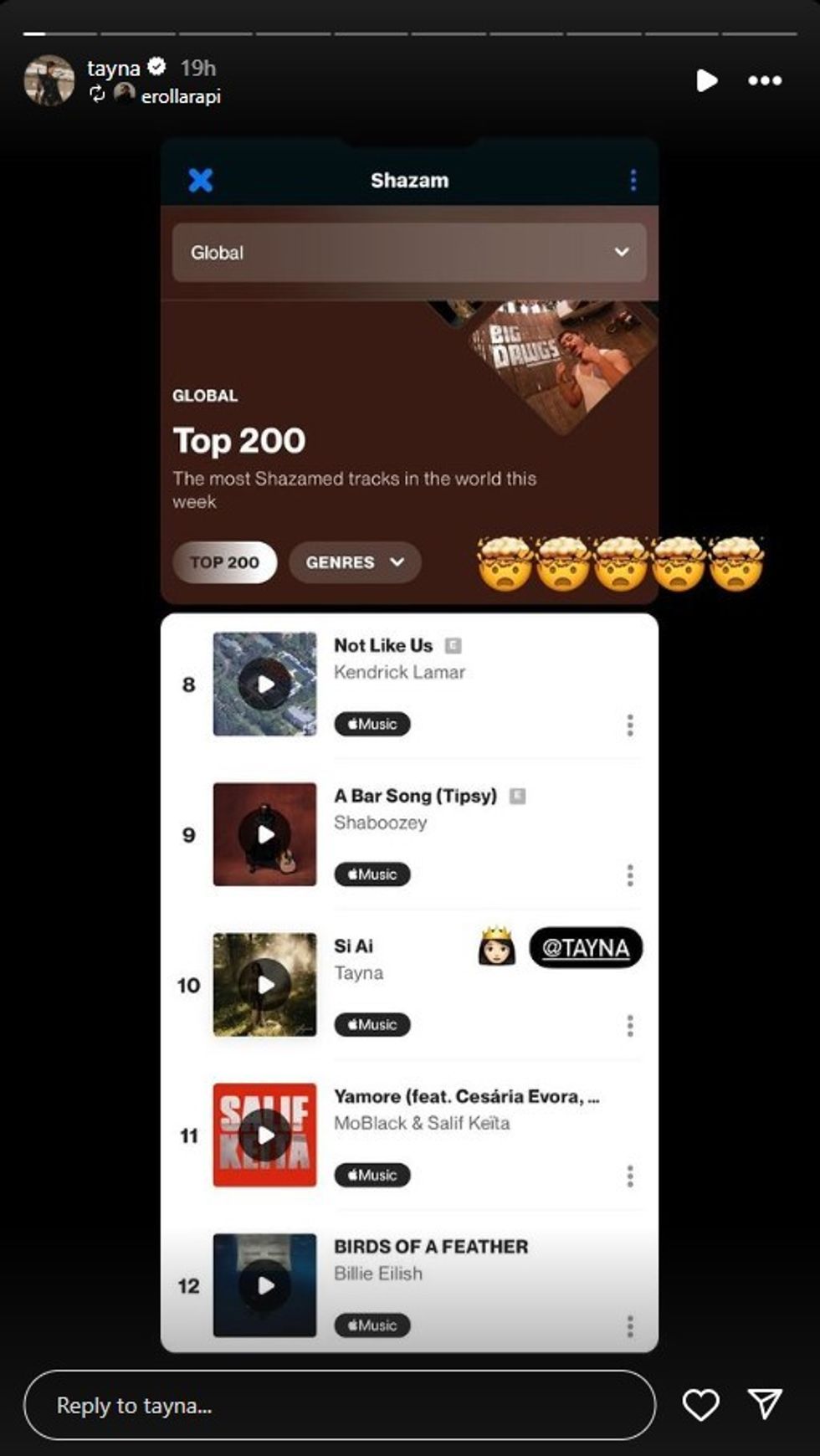820x1456 pixels.
Task: Like tayna's story
Action: coord(700,1405)
